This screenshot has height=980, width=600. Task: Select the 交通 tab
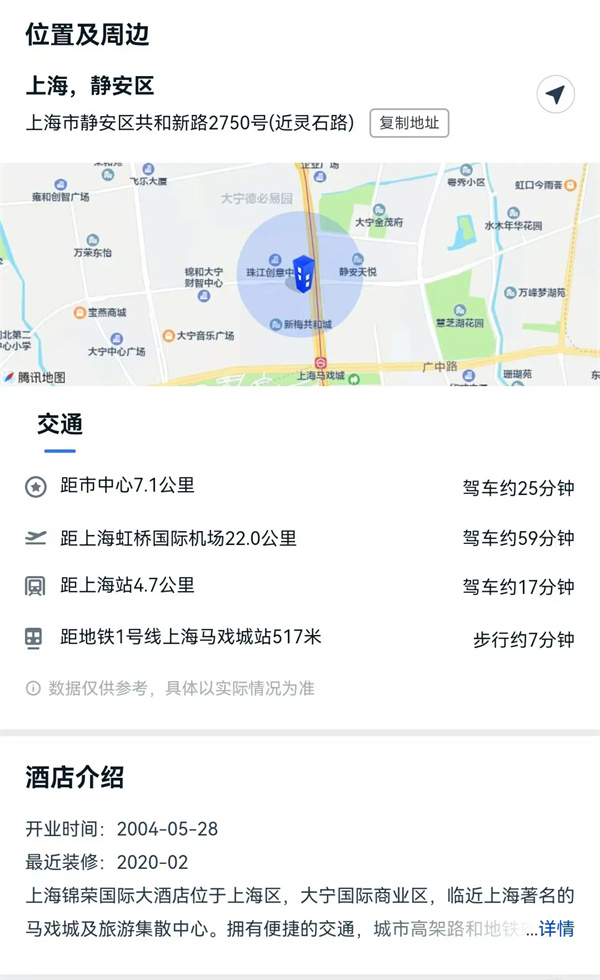click(60, 424)
